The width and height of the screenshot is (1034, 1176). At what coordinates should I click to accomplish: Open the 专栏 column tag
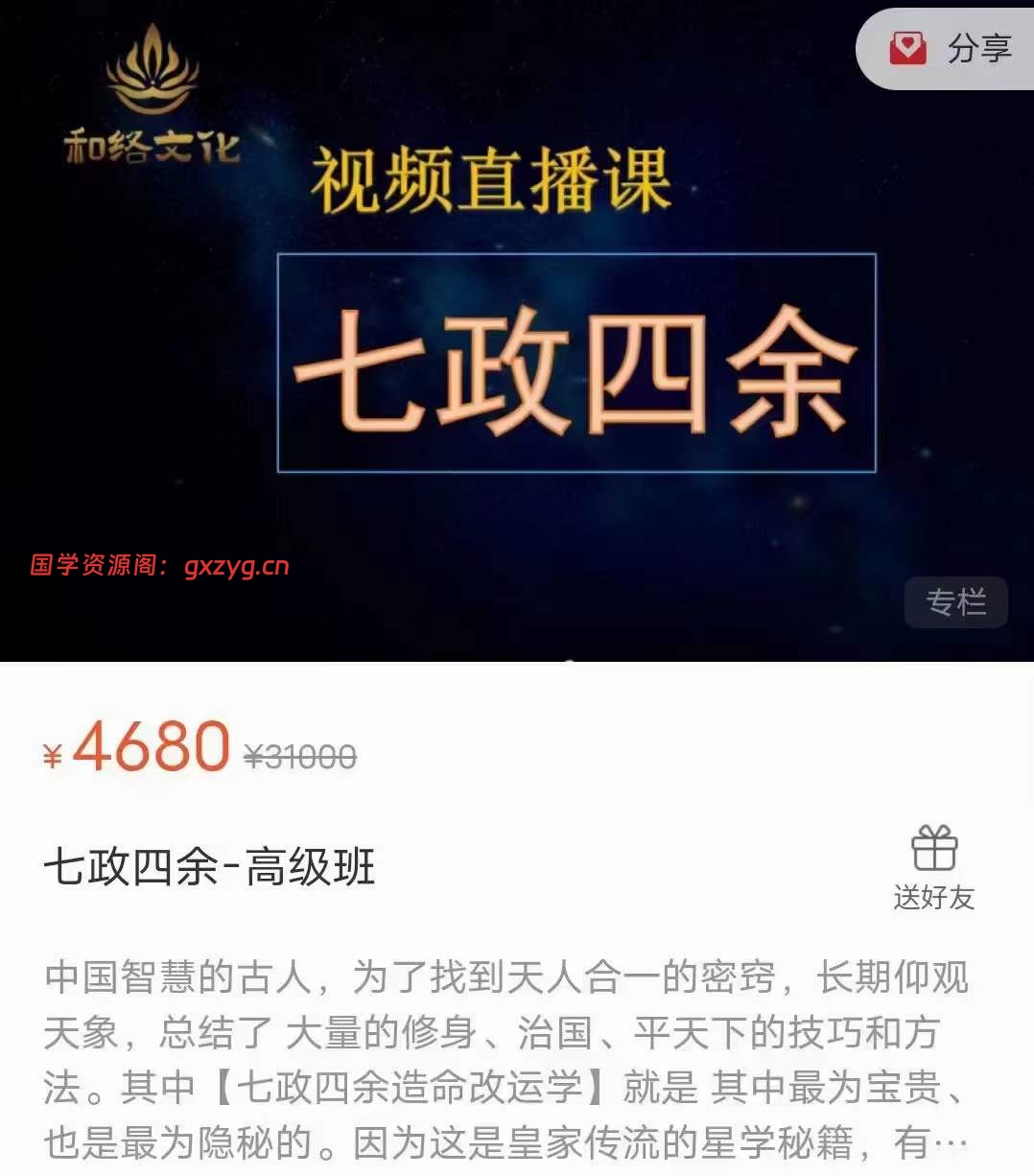click(x=955, y=602)
